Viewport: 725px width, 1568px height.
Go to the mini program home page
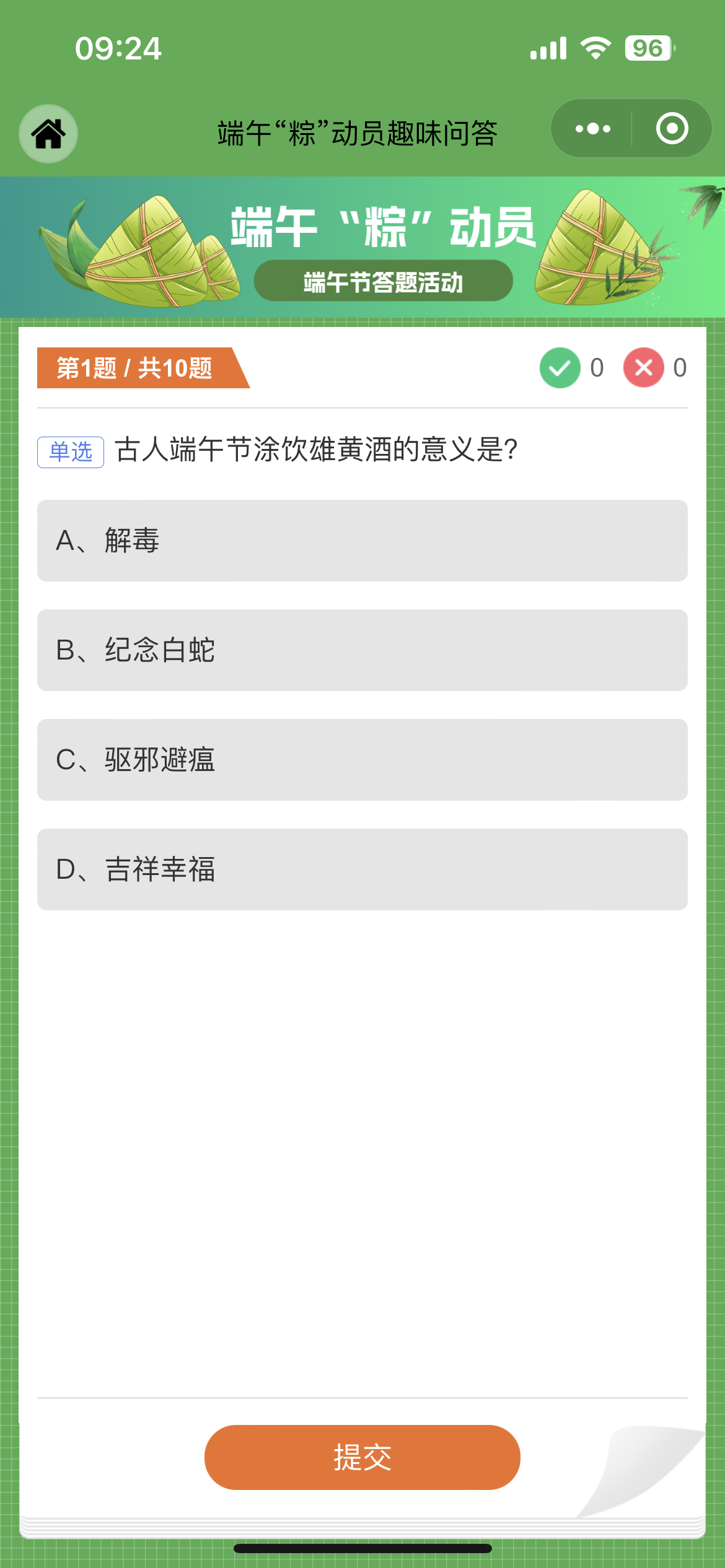click(x=48, y=134)
